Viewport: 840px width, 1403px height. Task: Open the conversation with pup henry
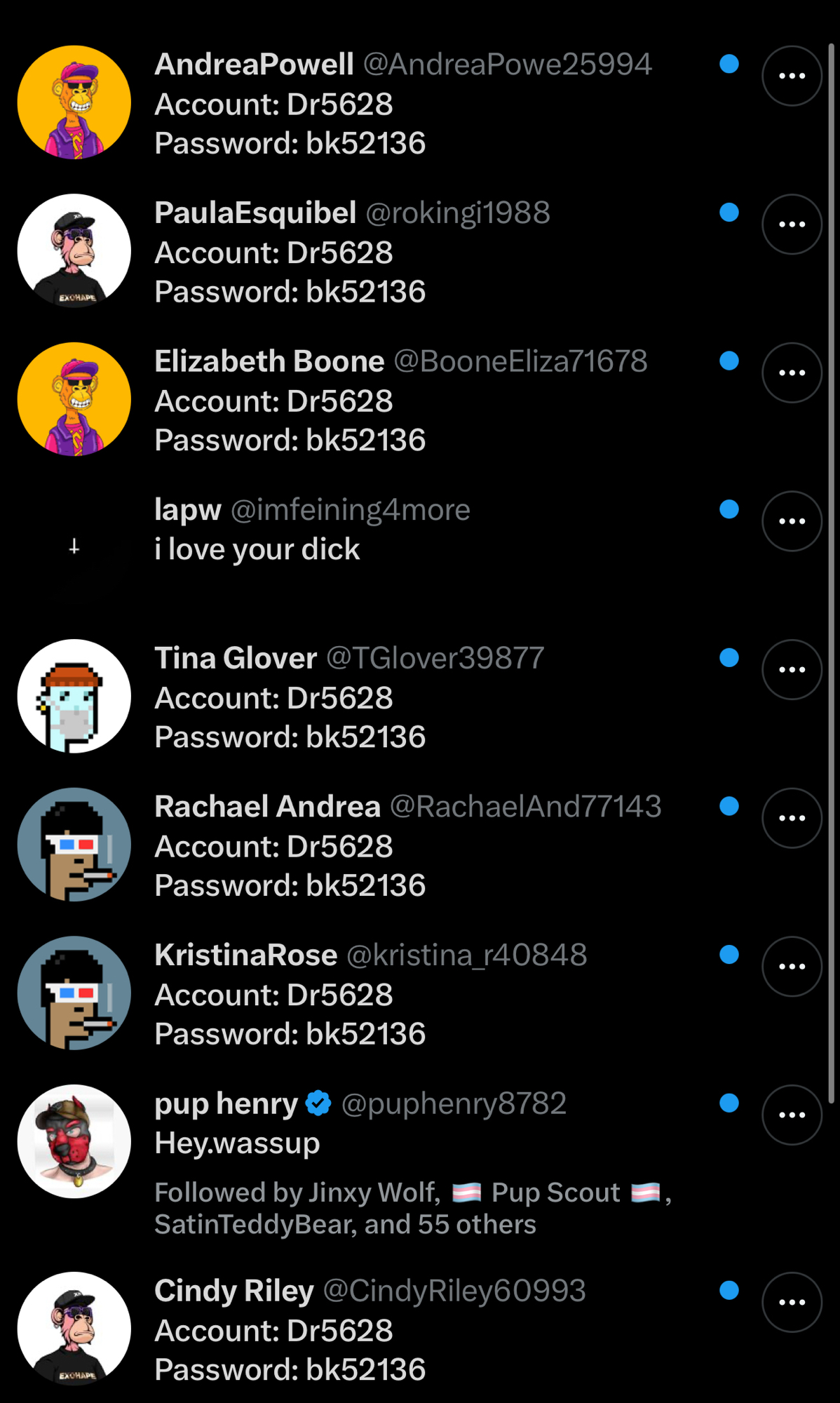tap(421, 1143)
